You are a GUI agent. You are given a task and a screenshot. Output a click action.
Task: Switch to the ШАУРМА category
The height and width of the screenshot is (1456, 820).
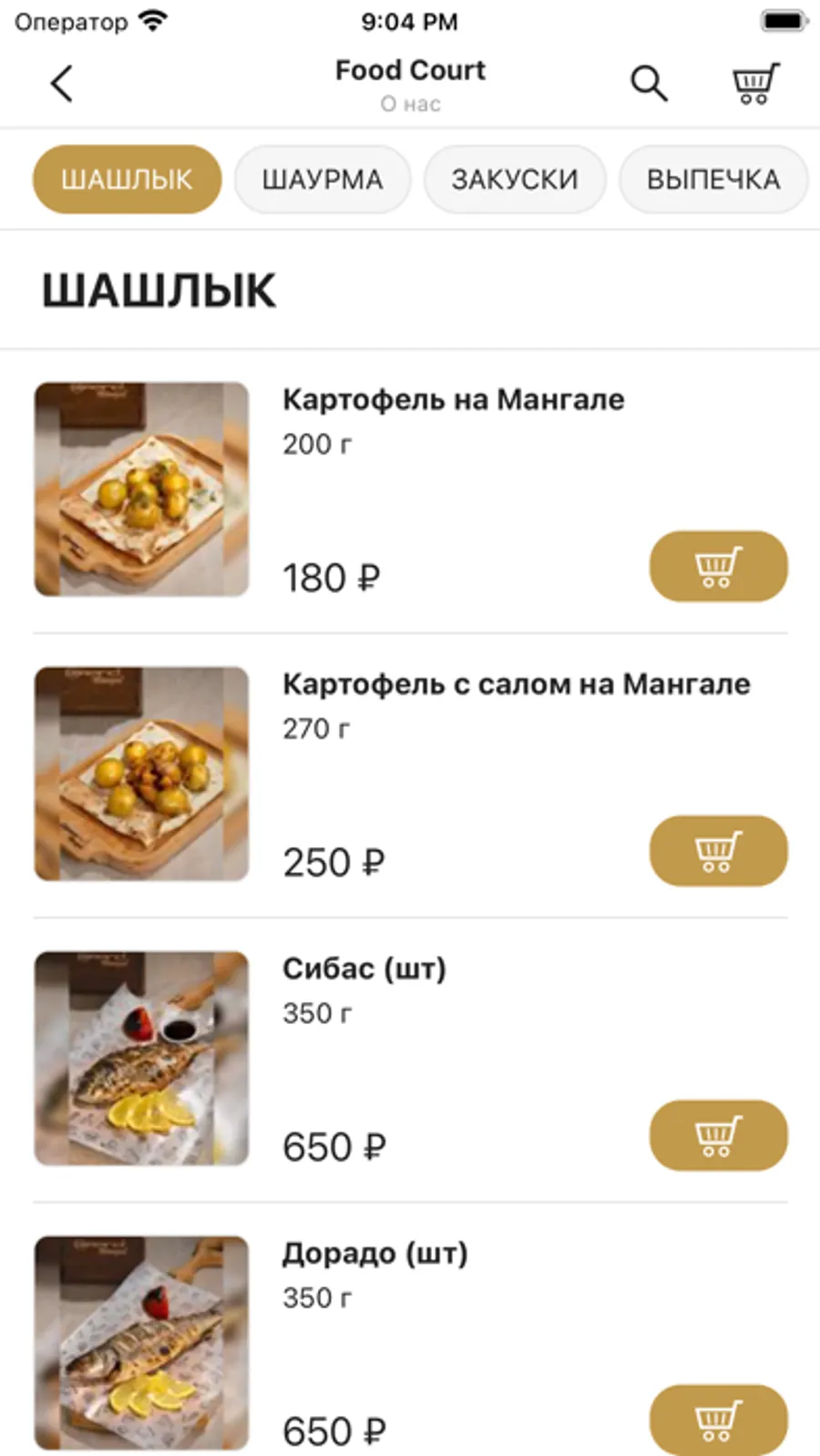pos(323,179)
